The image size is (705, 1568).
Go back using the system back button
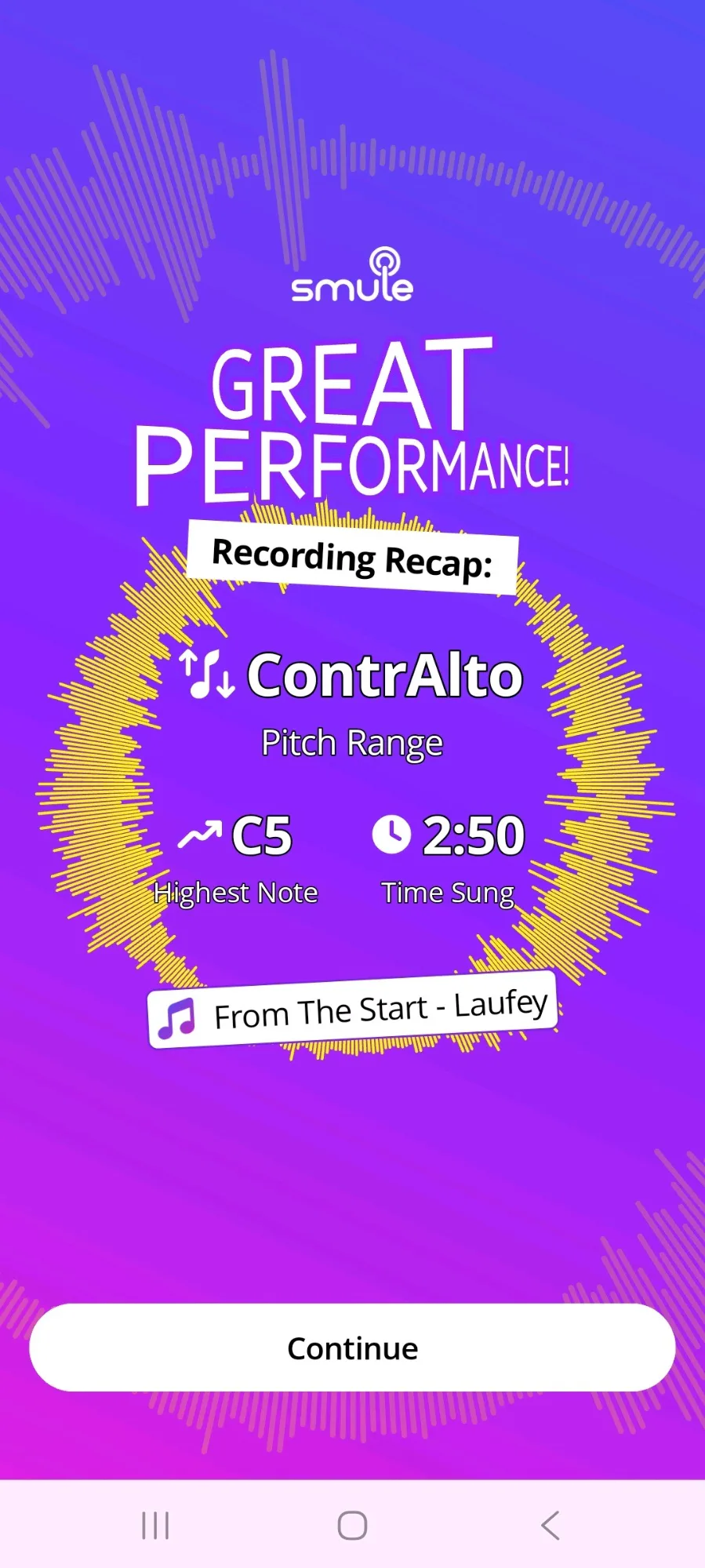click(x=551, y=1526)
